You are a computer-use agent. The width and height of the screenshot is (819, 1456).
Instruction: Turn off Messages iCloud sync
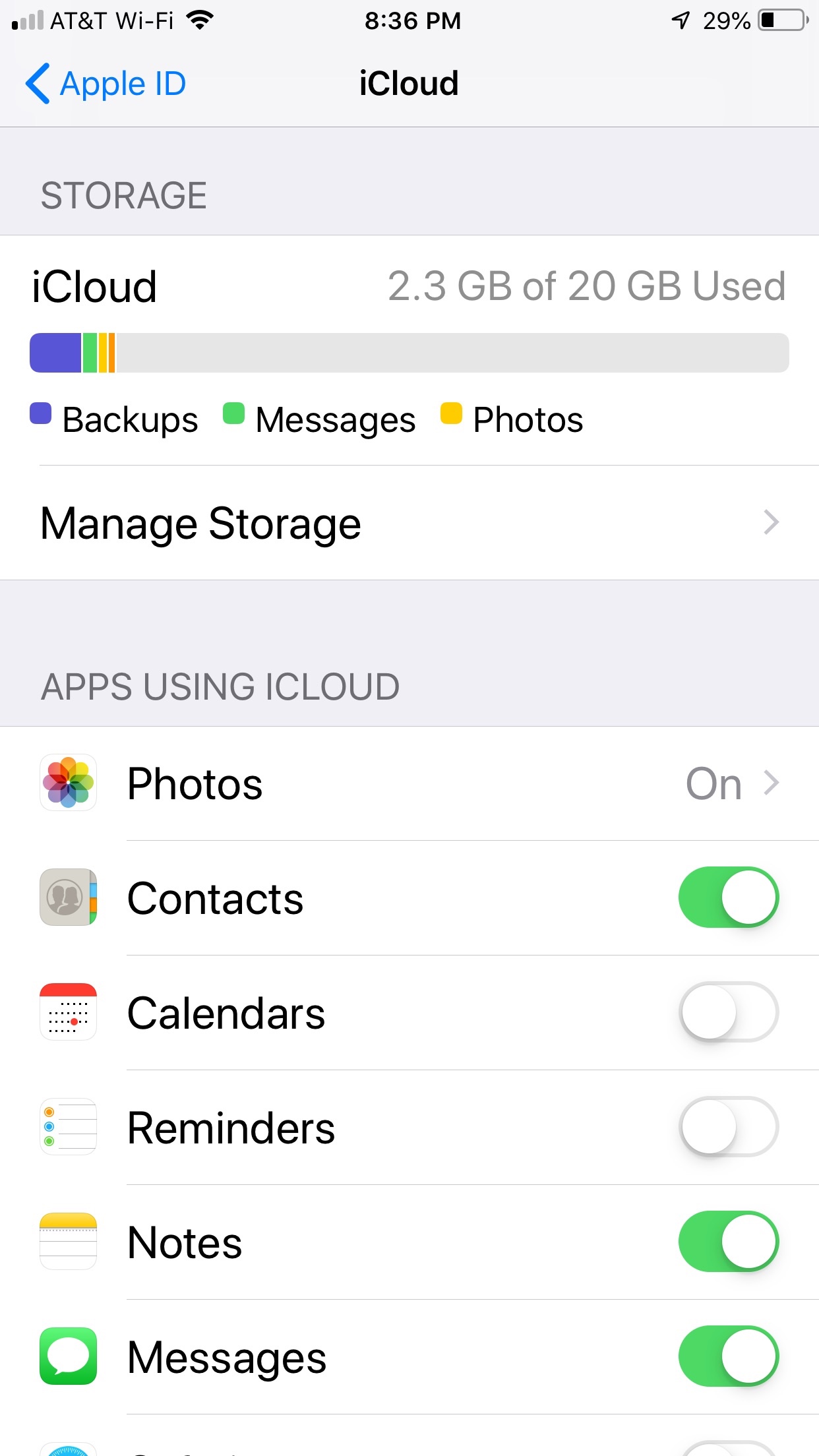pyautogui.click(x=728, y=1356)
